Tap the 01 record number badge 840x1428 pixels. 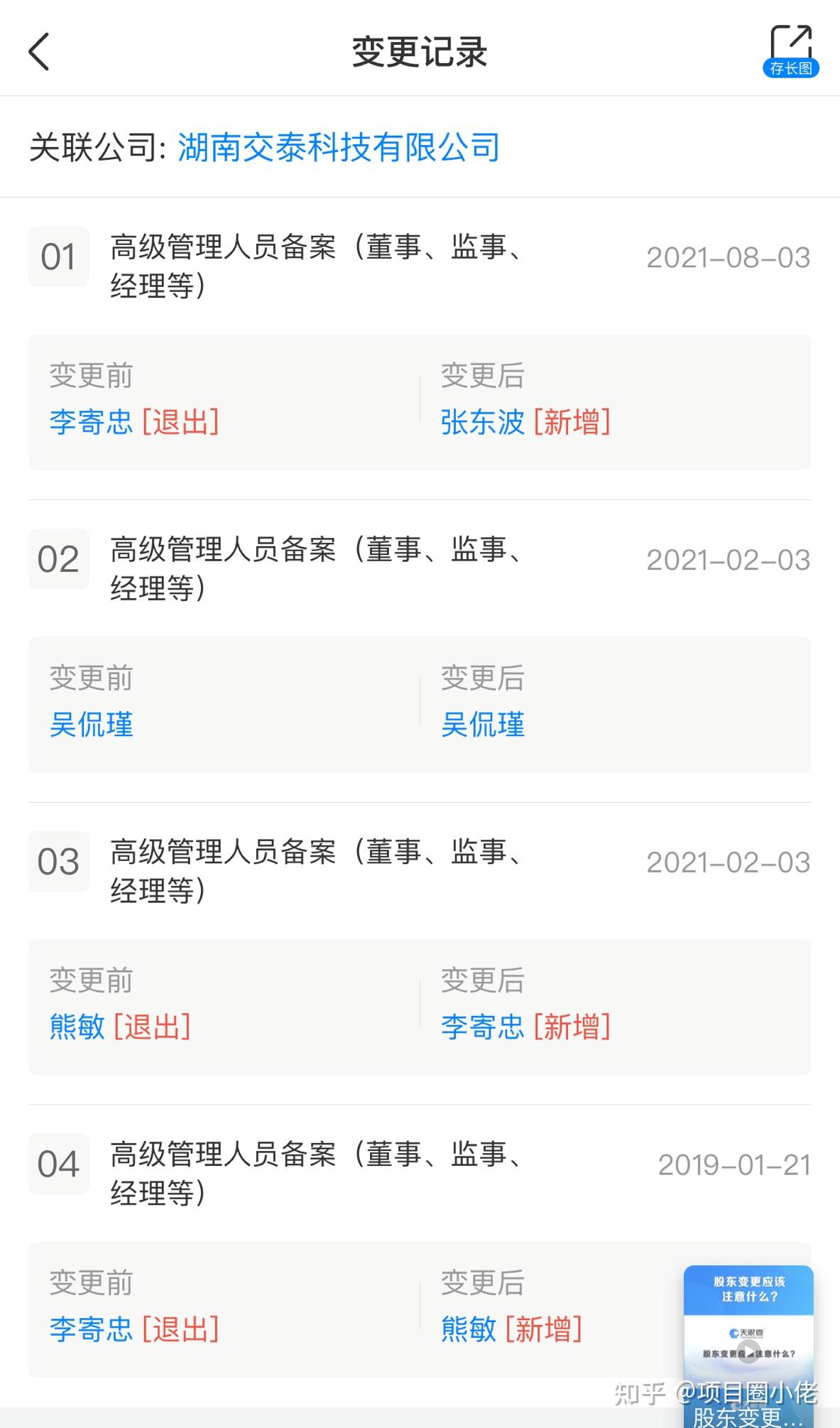tap(60, 257)
